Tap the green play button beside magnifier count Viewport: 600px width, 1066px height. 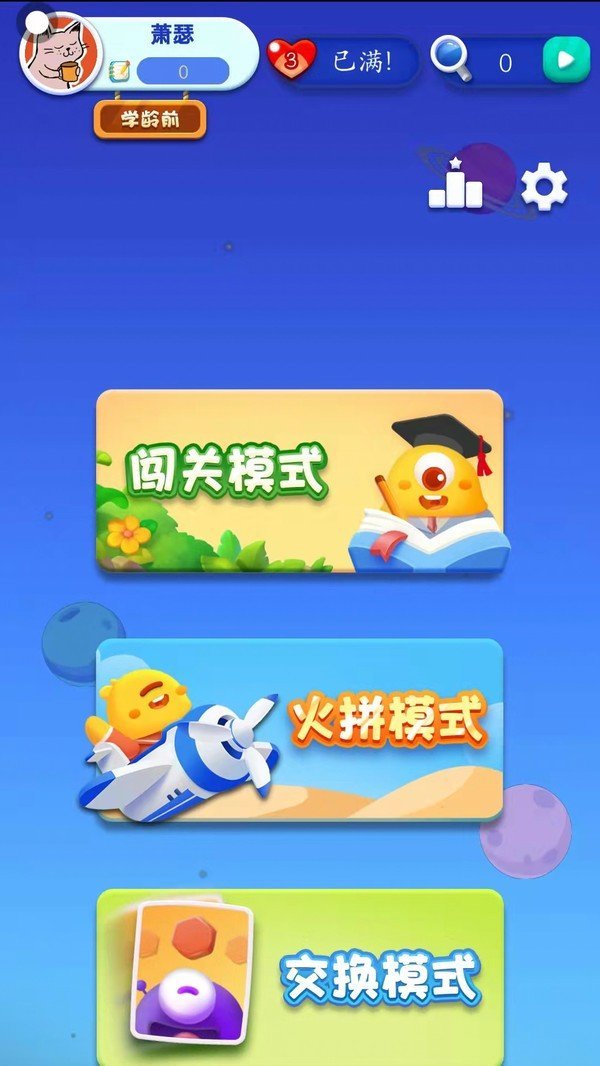[x=566, y=60]
